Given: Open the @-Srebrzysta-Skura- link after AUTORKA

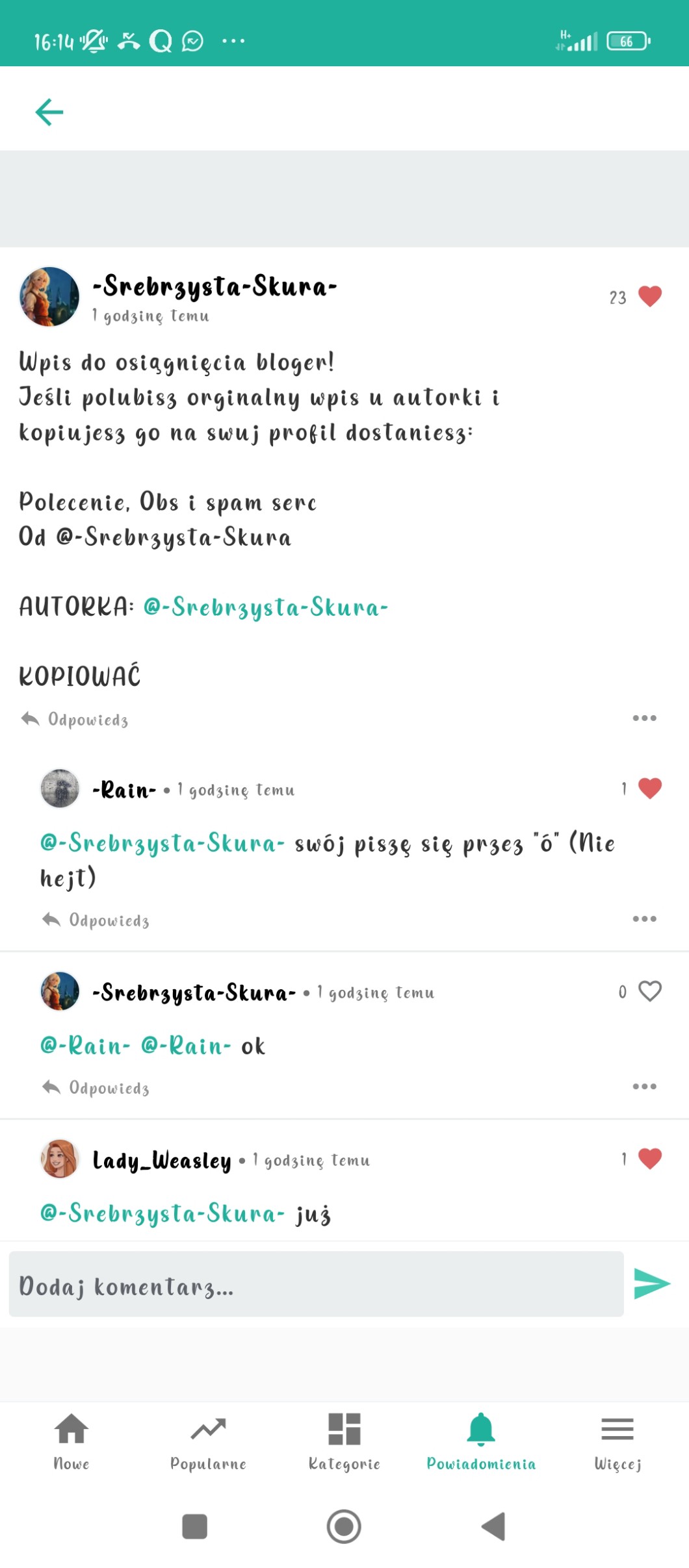Looking at the screenshot, I should pos(265,607).
